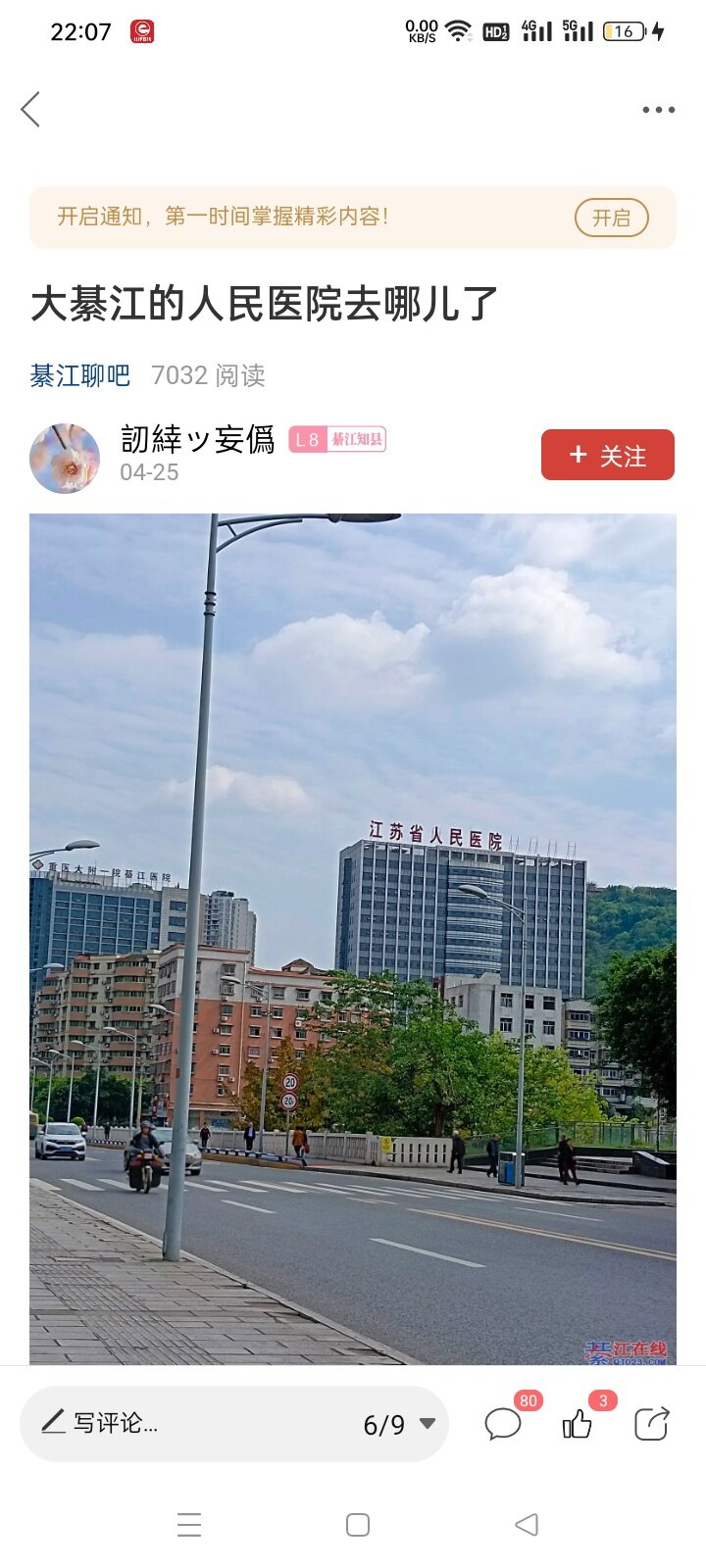Expand the 6/9 page selector
Screen dimensions: 706x1568
coord(399,1424)
